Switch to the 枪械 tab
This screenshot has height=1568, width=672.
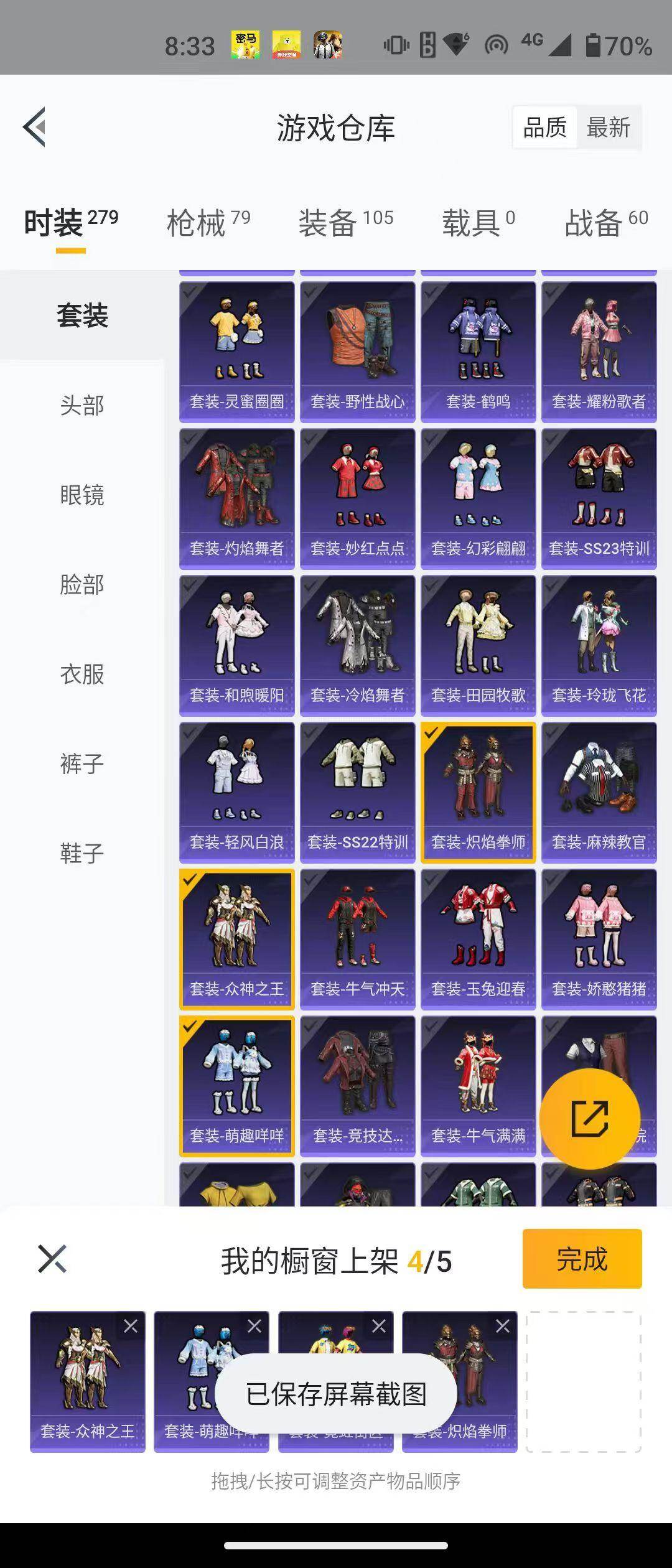tap(208, 223)
